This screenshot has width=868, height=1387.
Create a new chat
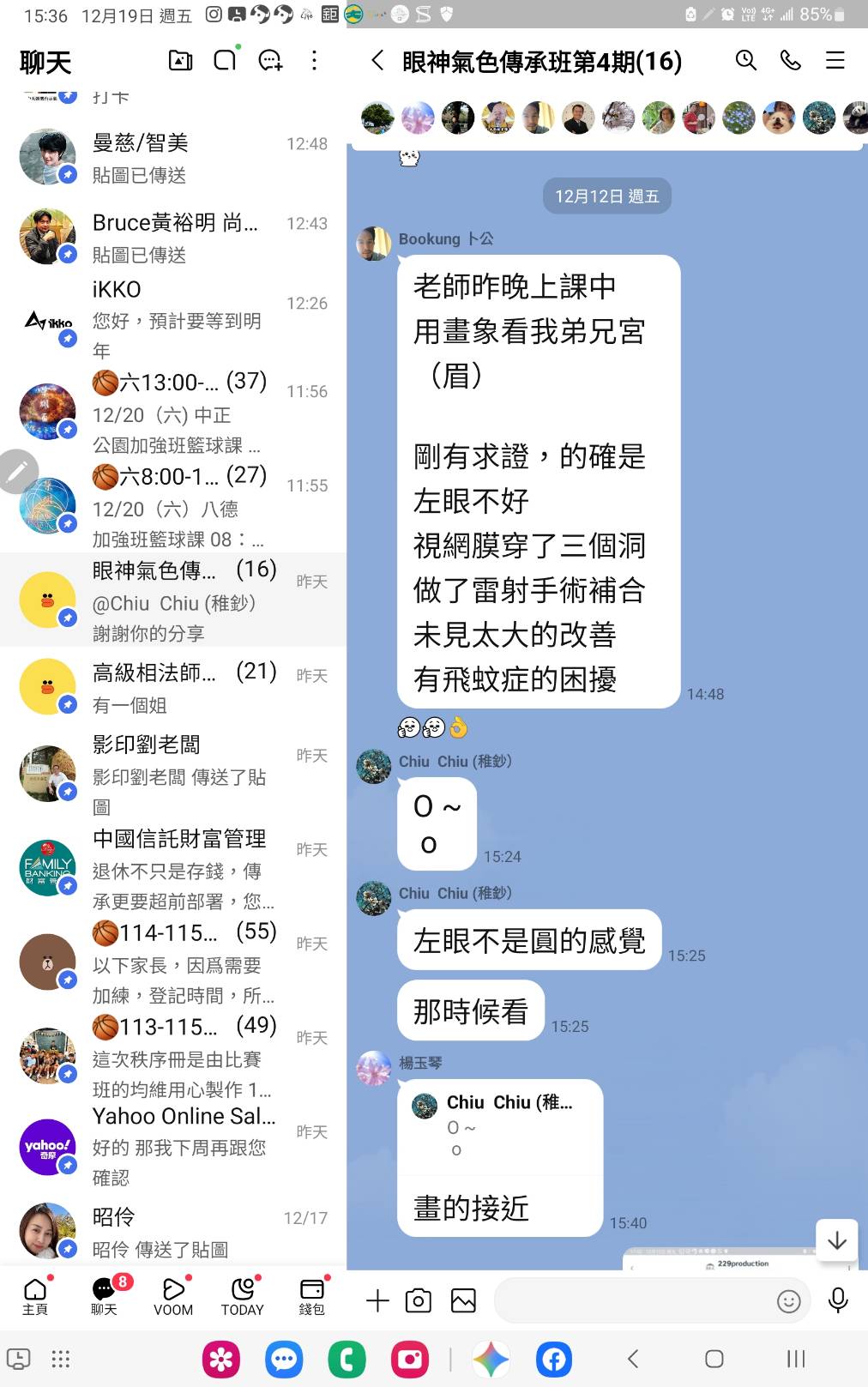pyautogui.click(x=270, y=60)
